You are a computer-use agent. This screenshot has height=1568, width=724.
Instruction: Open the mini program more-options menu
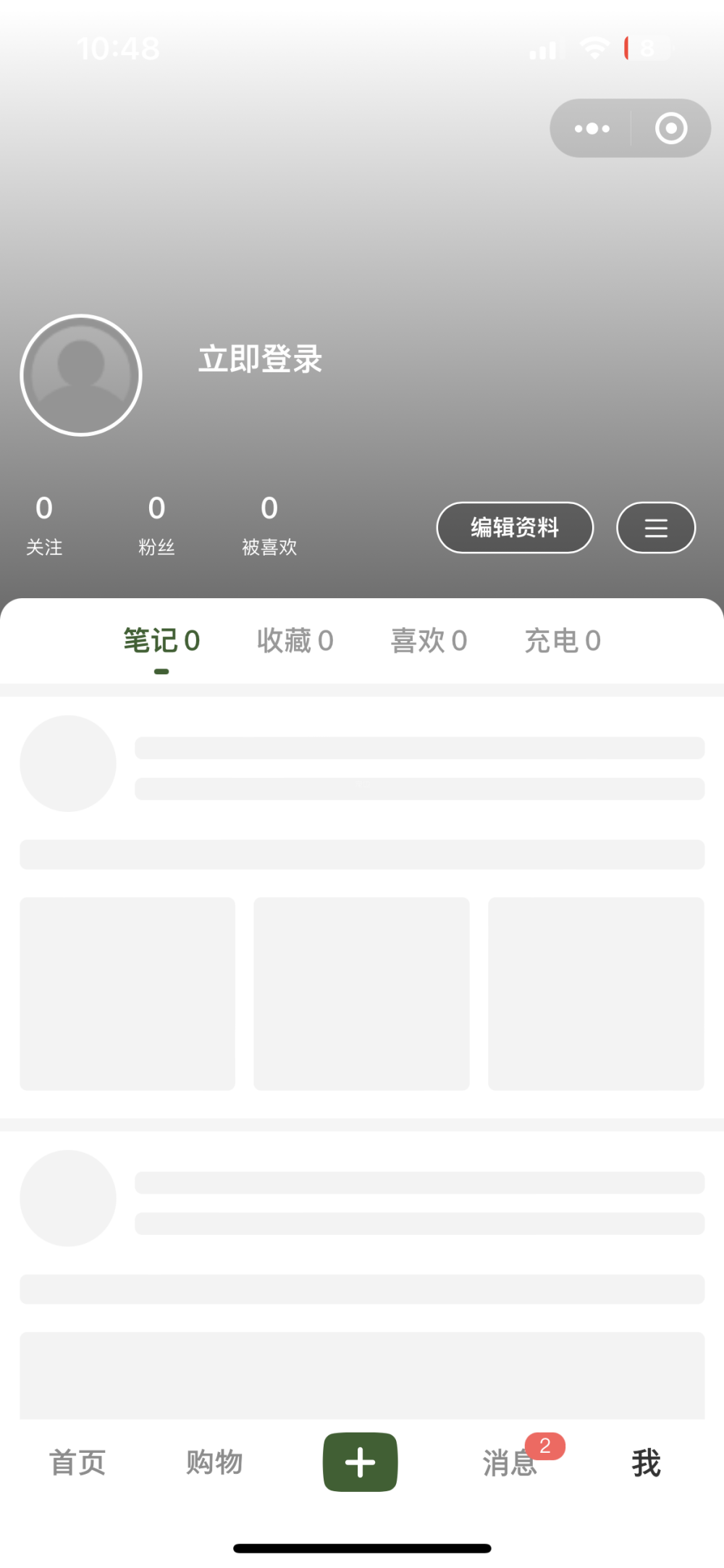(592, 129)
